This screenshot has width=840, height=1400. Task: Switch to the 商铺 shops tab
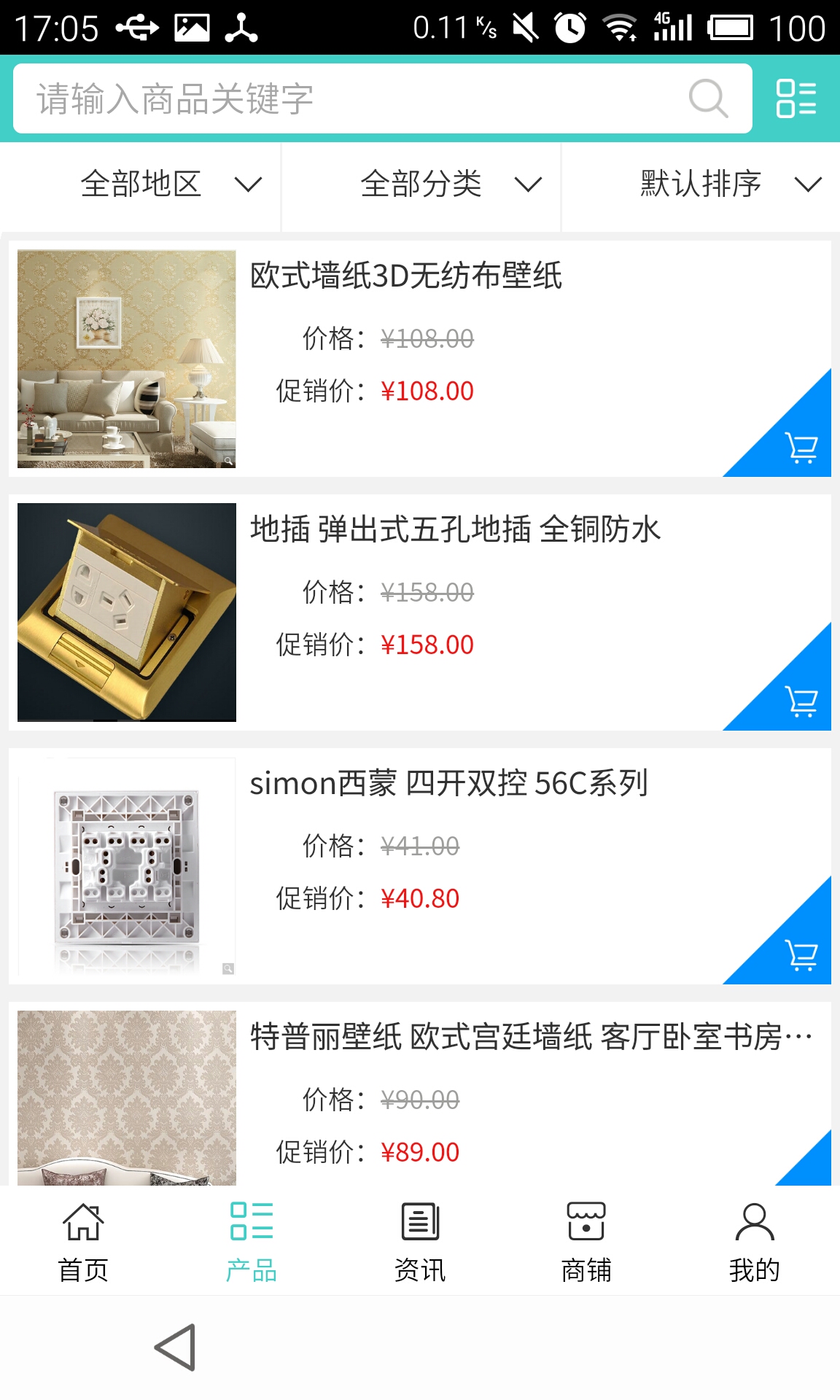click(586, 1242)
